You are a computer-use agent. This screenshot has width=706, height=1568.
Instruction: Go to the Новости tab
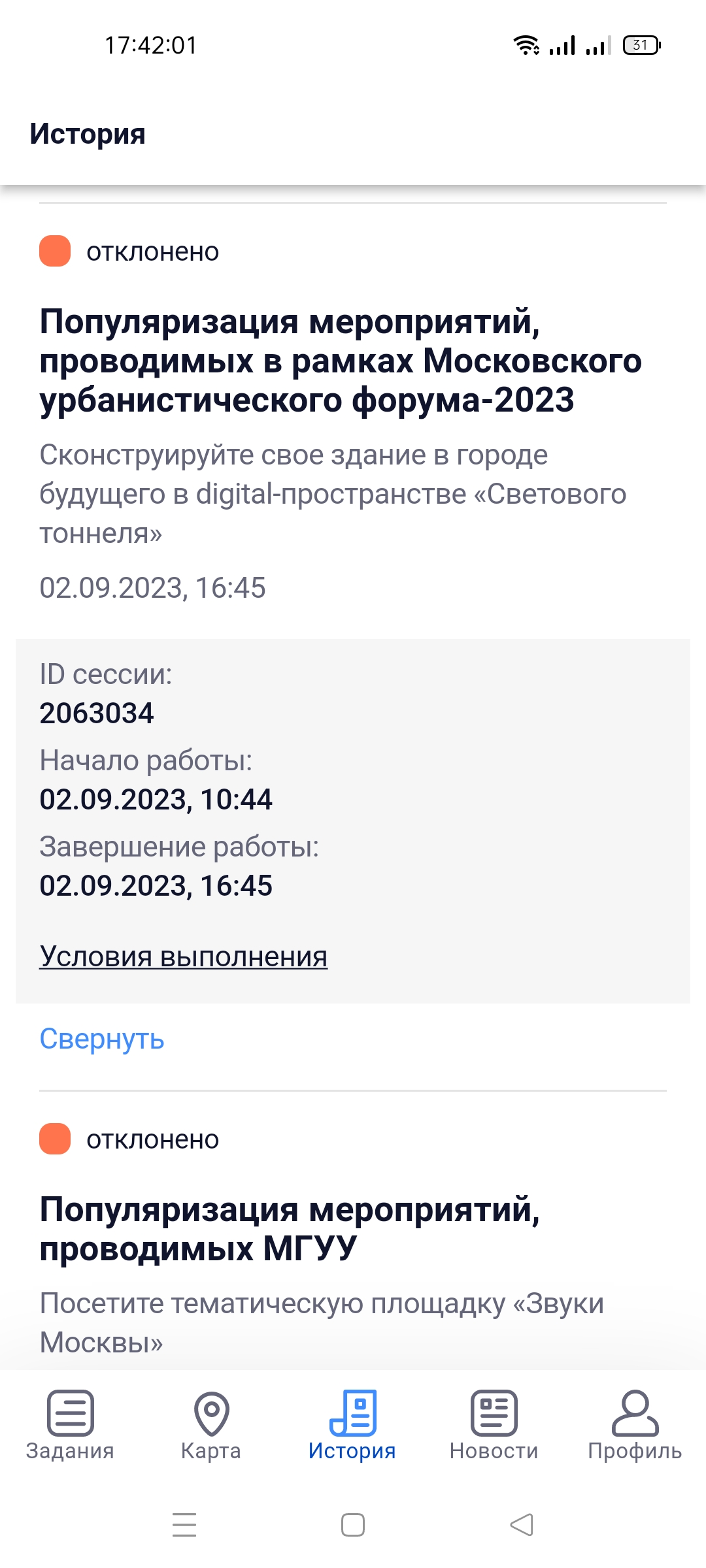click(494, 1426)
